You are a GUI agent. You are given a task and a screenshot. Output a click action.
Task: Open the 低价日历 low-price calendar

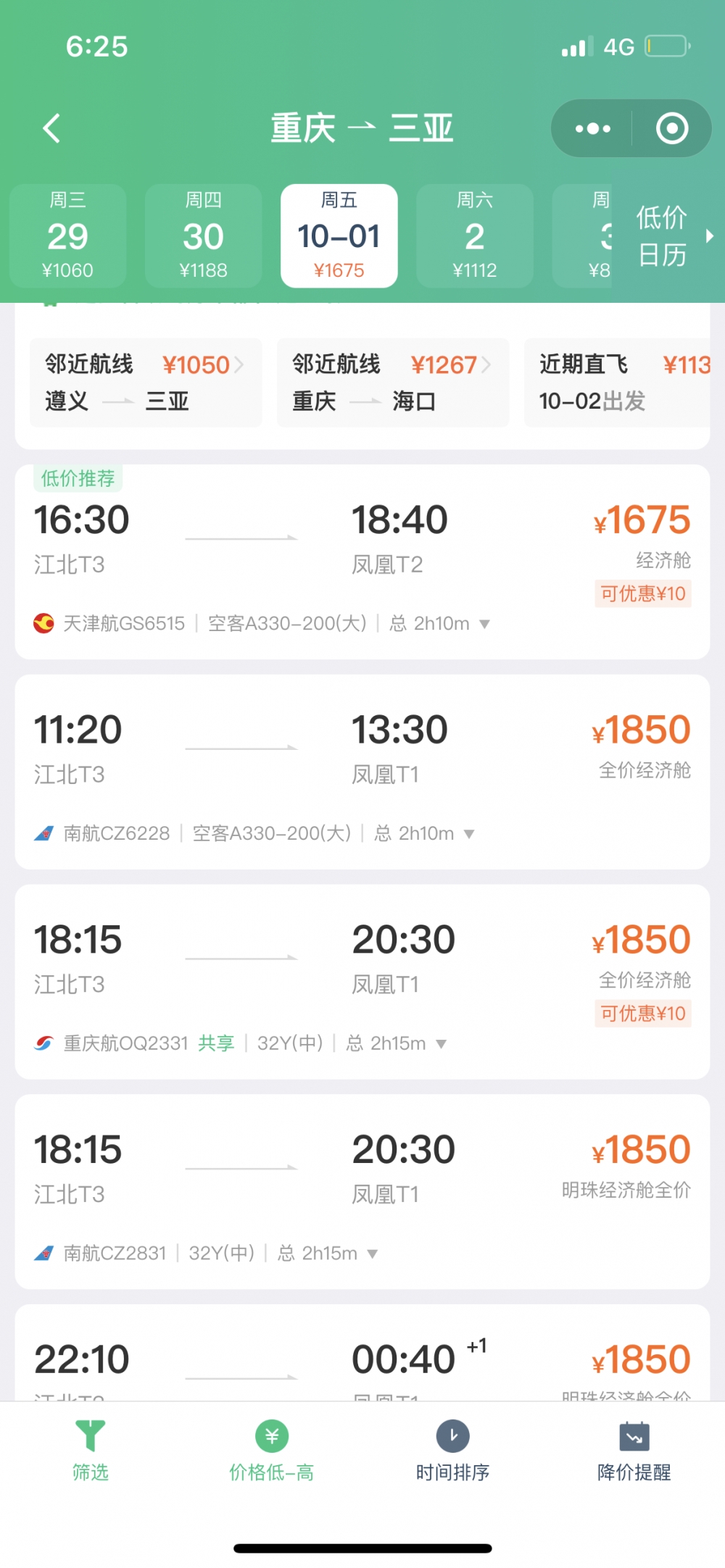[667, 236]
